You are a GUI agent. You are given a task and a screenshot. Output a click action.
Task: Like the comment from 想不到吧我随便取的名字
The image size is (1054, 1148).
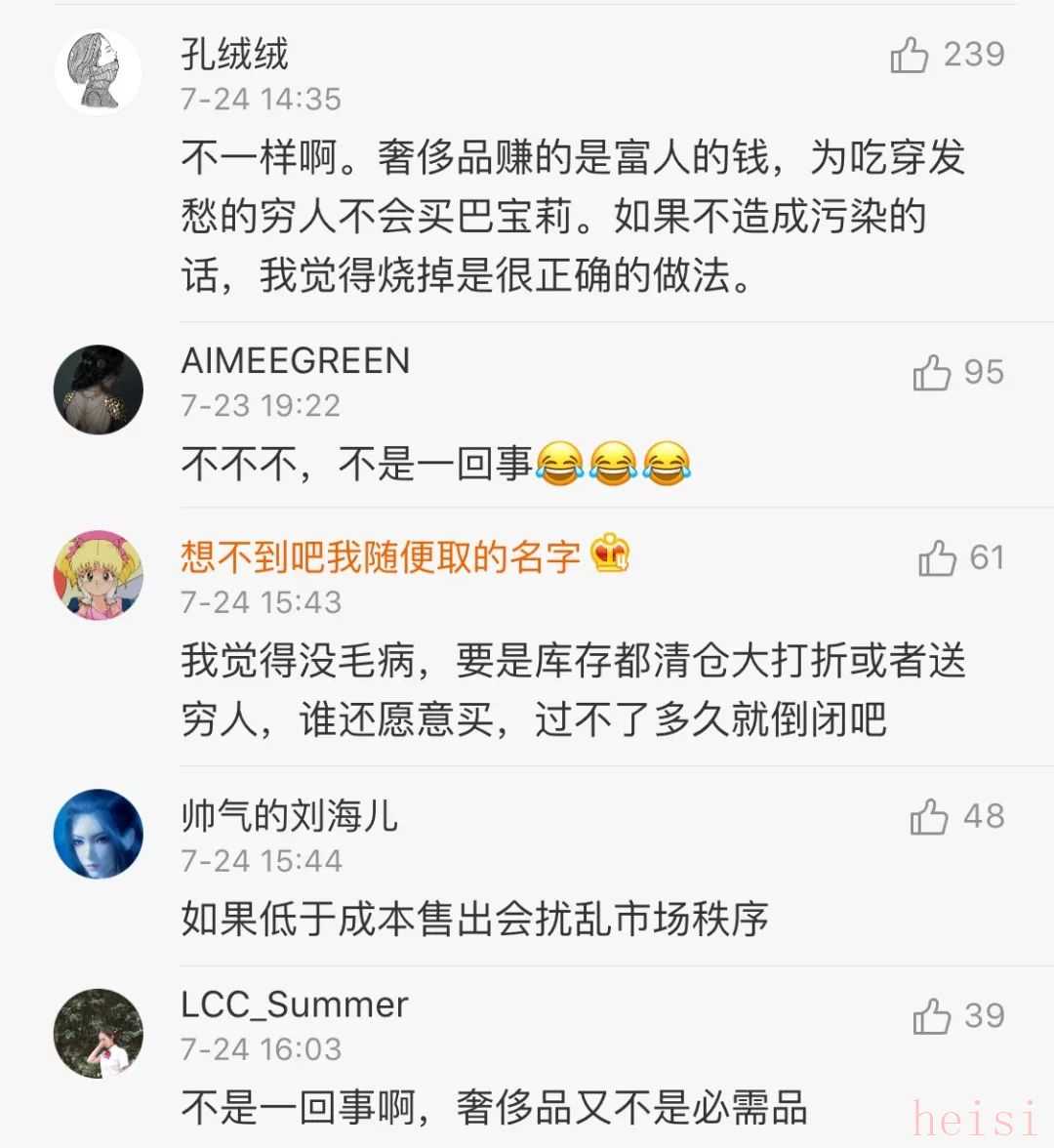(937, 559)
